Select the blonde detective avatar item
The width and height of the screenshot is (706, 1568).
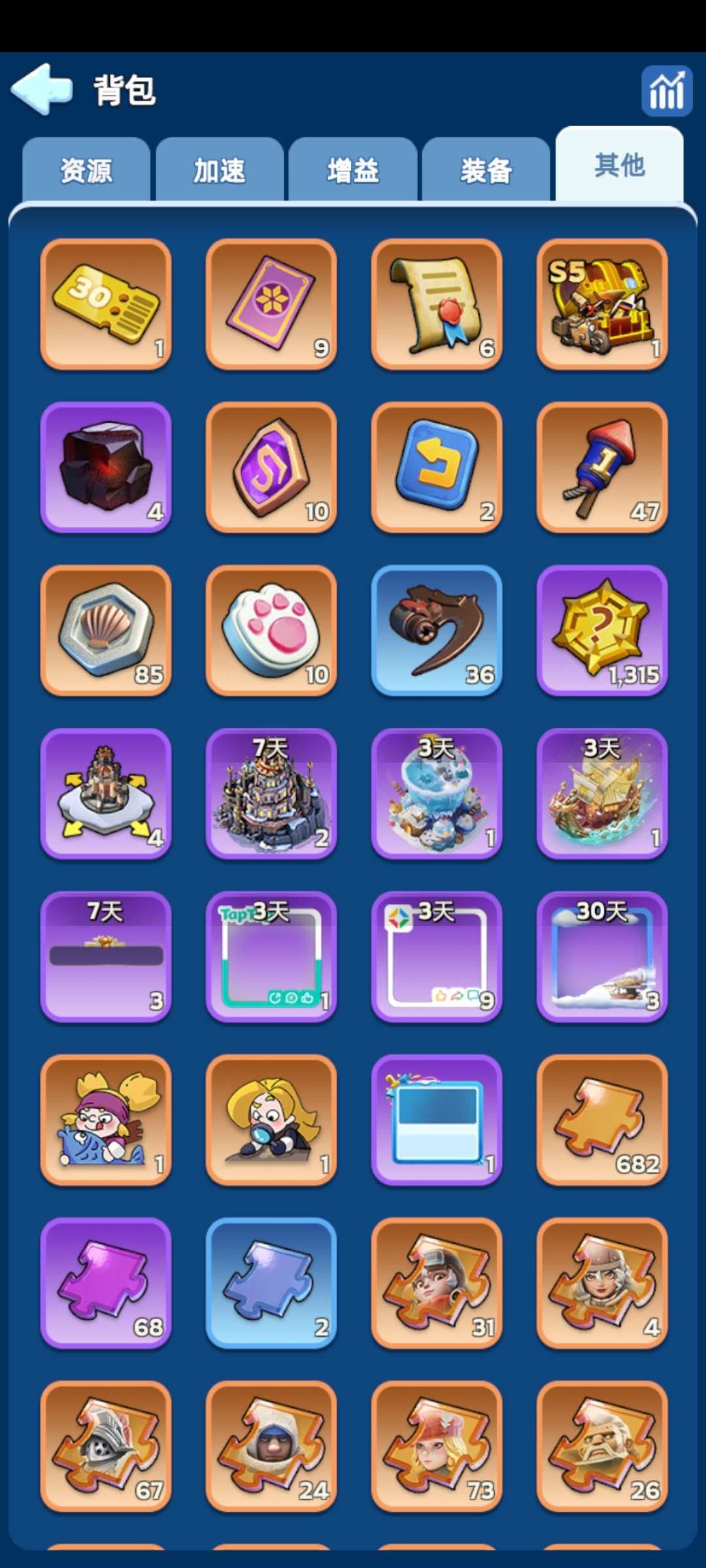tap(271, 1120)
